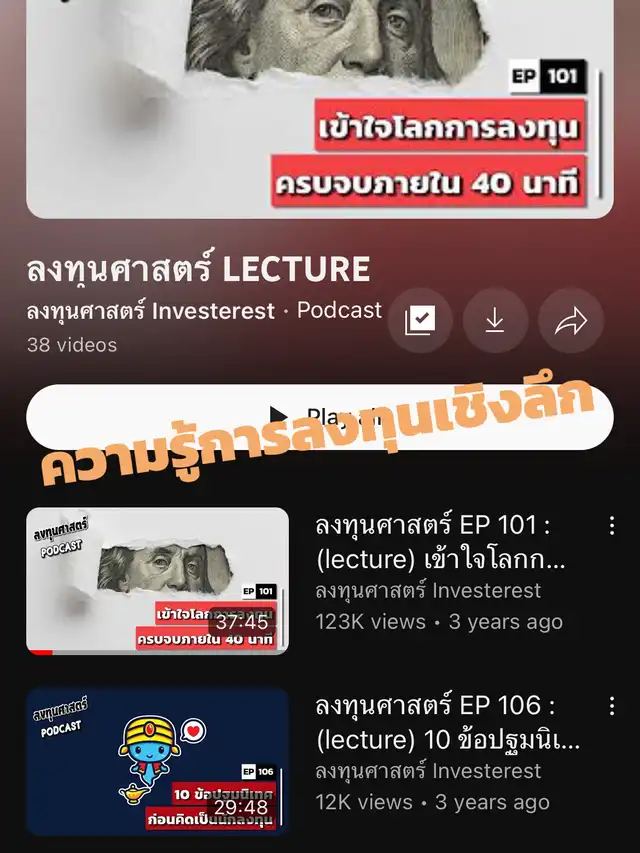Open overflow menu for EP 101 video
Image resolution: width=640 pixels, height=853 pixels.
tap(612, 526)
